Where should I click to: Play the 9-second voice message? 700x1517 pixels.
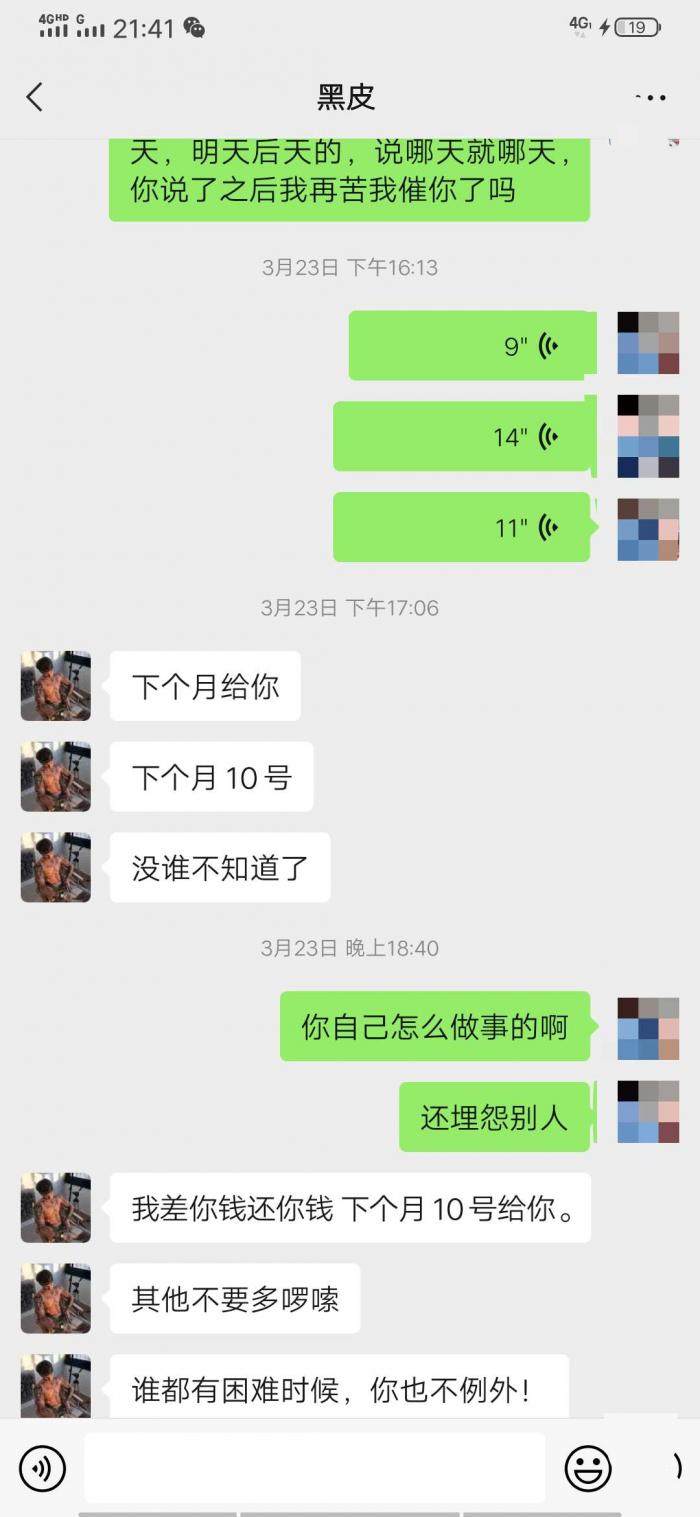(x=468, y=346)
